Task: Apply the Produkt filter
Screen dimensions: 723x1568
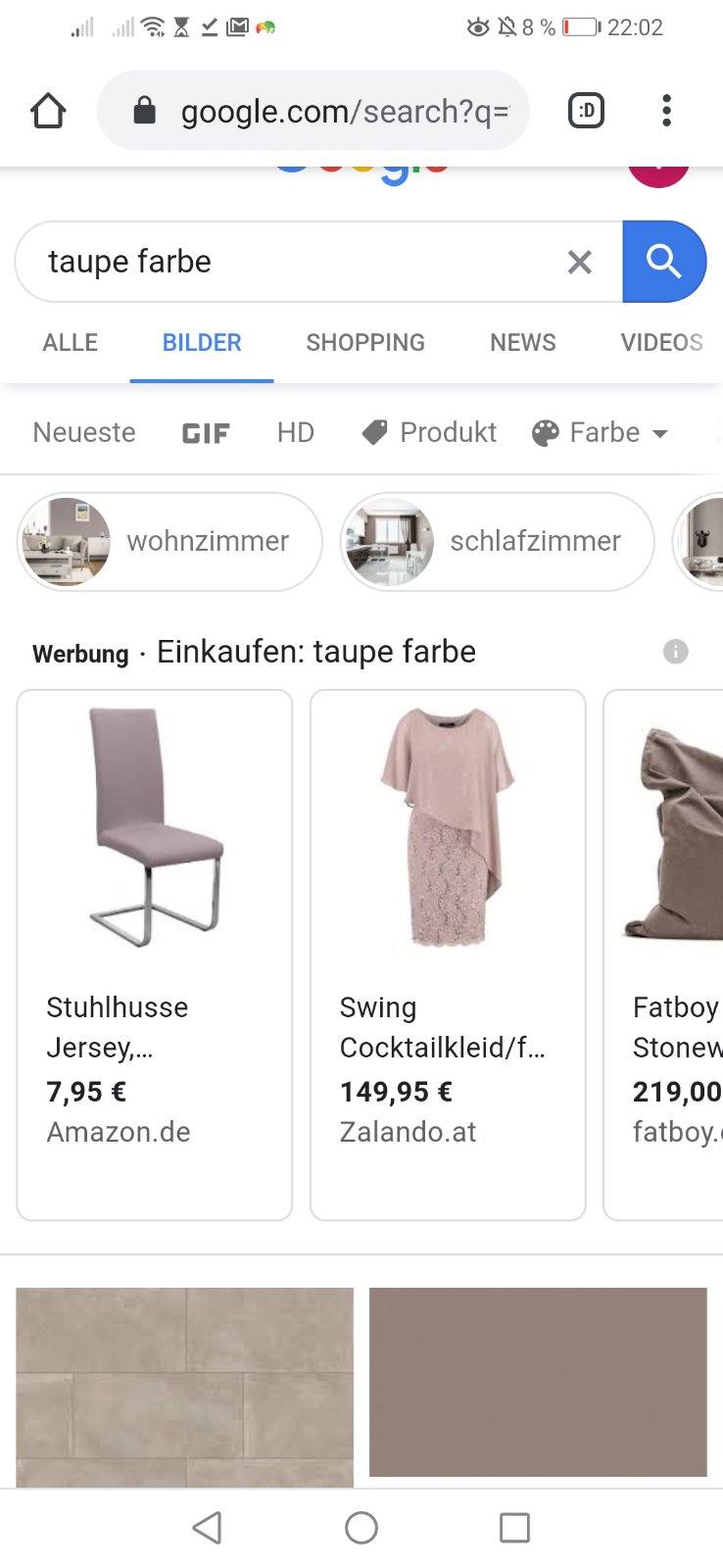Action: (x=429, y=432)
